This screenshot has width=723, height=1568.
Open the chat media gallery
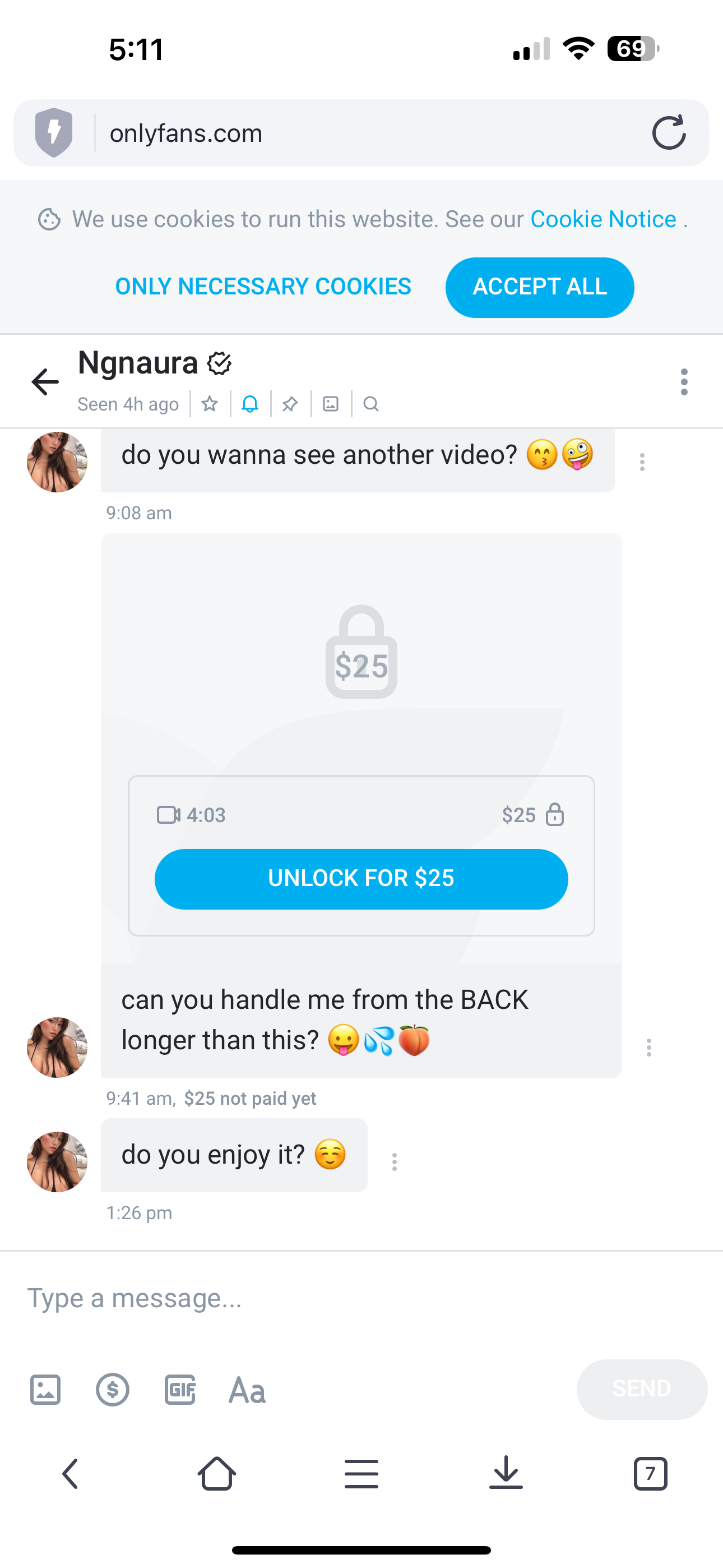click(331, 404)
